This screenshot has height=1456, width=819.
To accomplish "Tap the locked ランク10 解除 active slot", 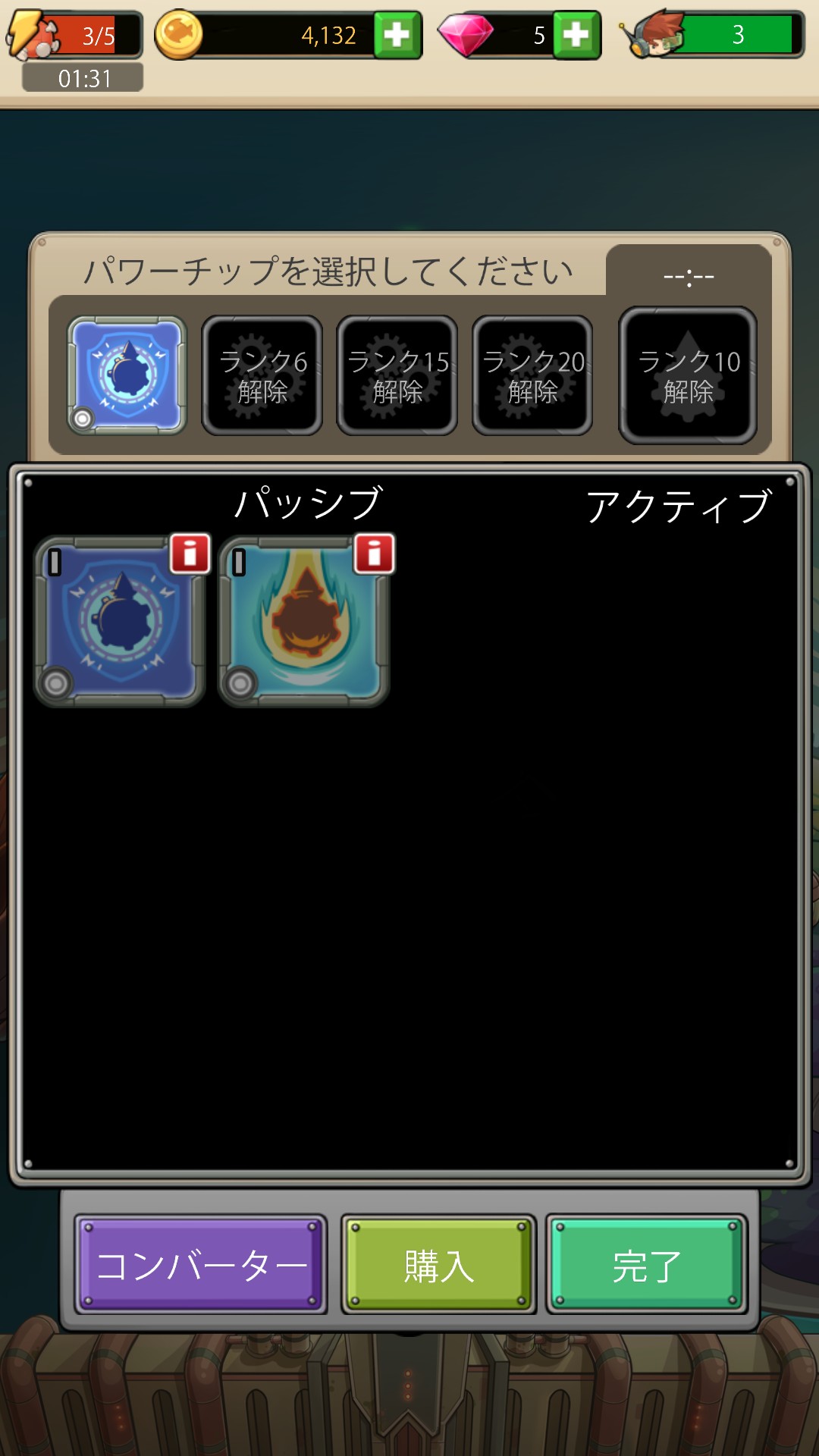I will tap(688, 375).
